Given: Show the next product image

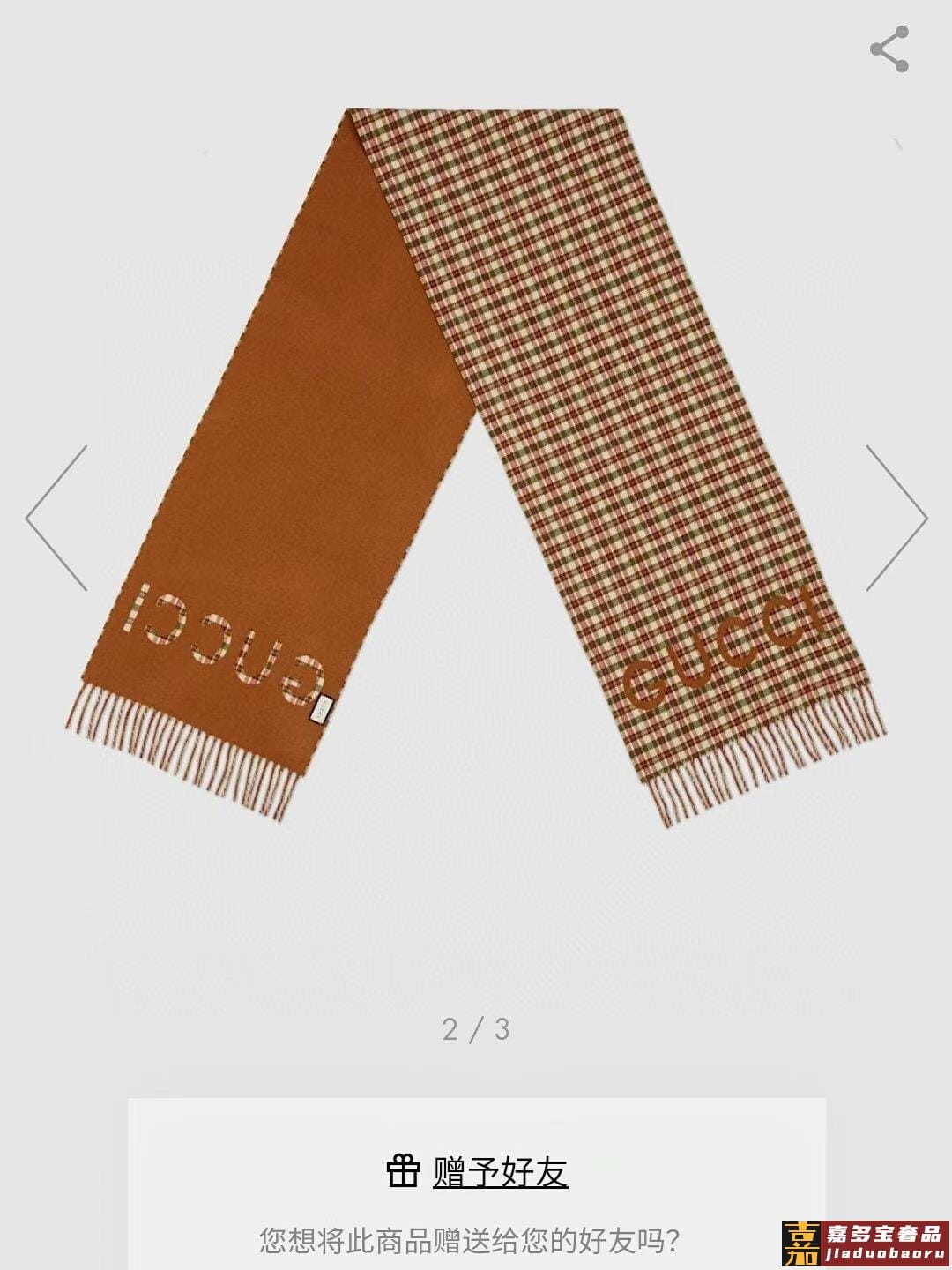Looking at the screenshot, I should (896, 519).
